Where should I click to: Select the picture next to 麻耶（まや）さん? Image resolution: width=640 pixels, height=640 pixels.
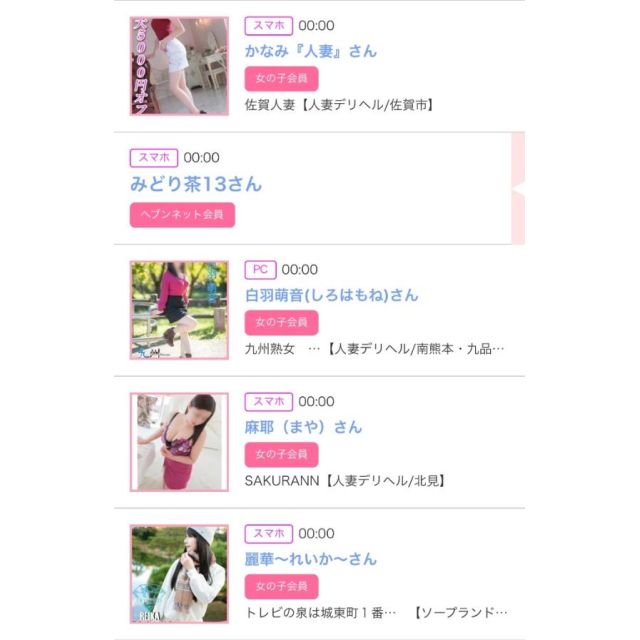(180, 441)
